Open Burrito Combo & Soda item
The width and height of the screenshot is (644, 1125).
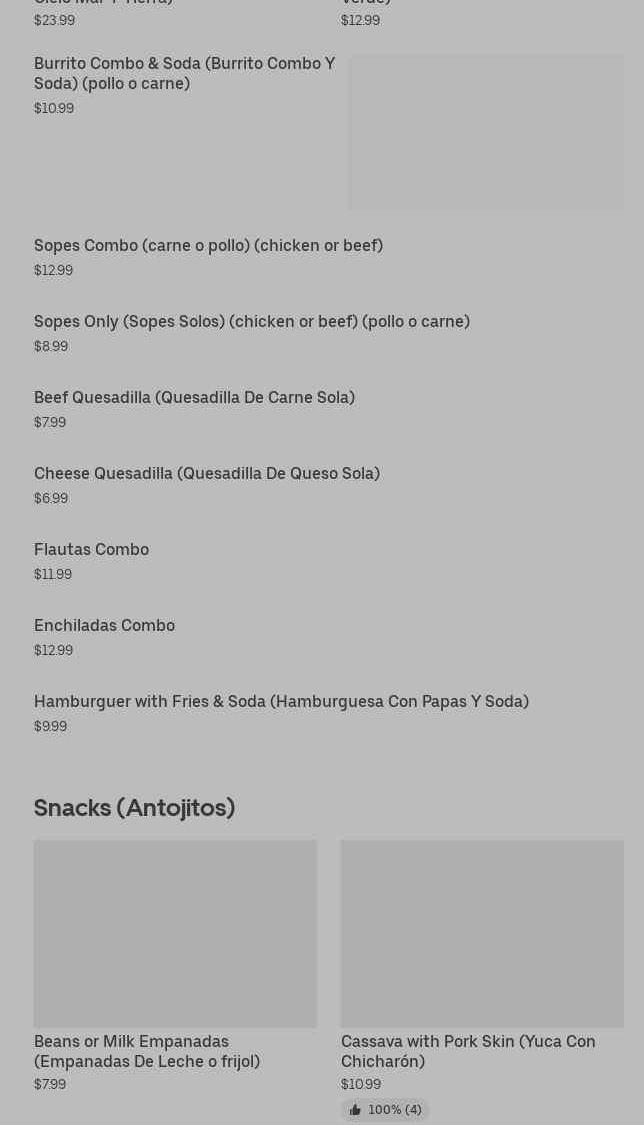coord(185,74)
